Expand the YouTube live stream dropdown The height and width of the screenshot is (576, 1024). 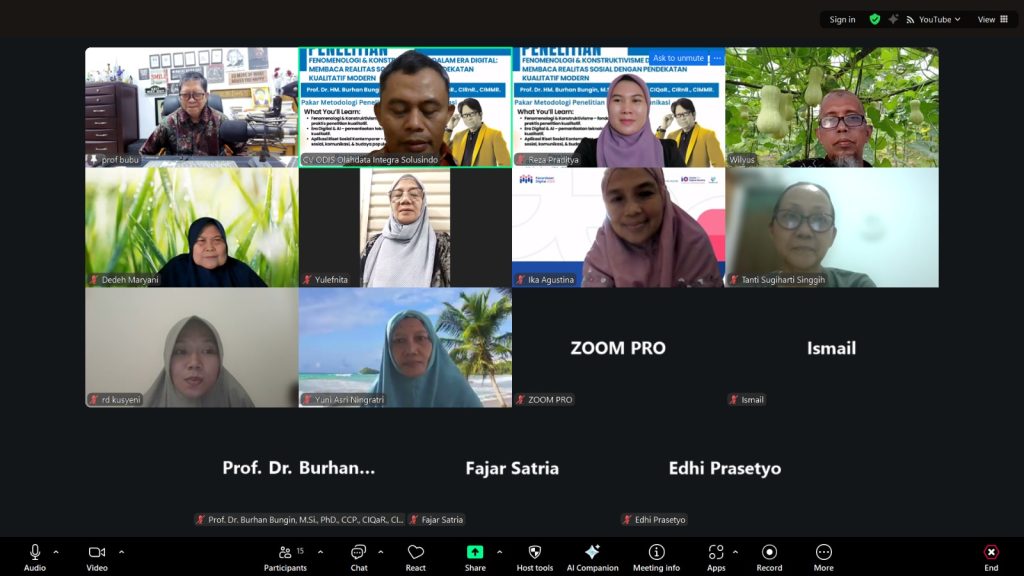939,19
